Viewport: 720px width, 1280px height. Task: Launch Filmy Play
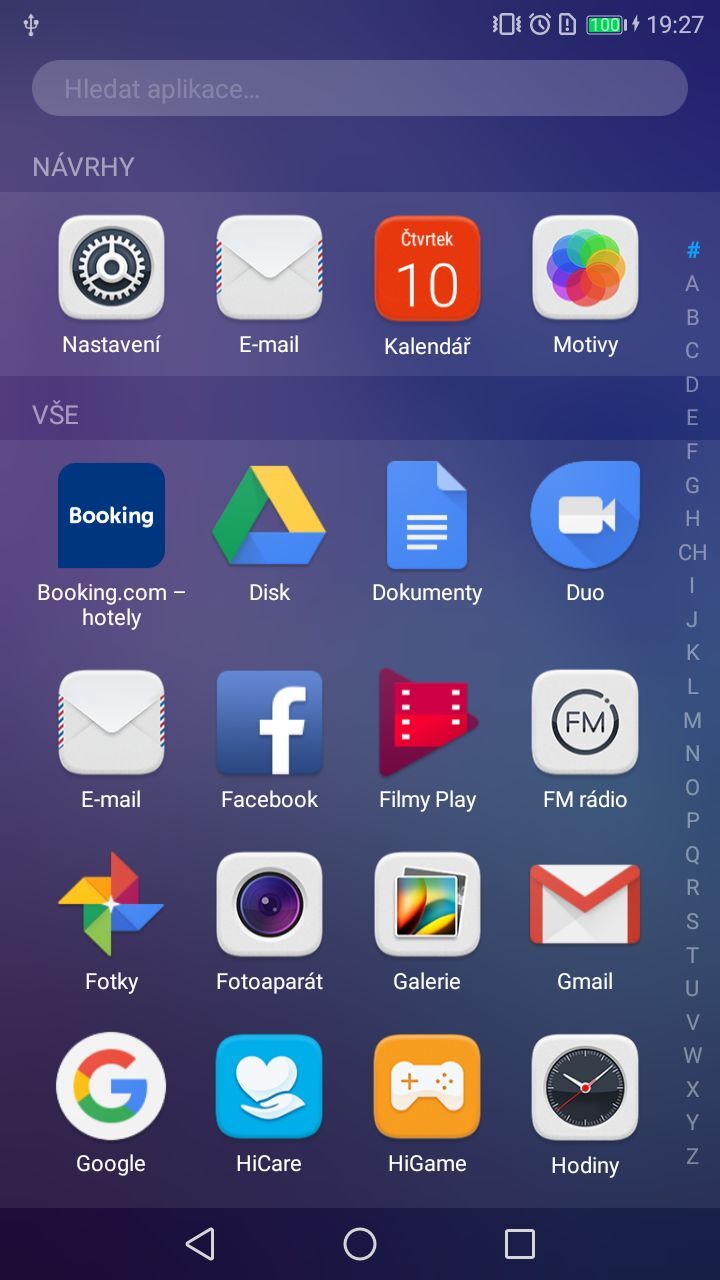(427, 722)
